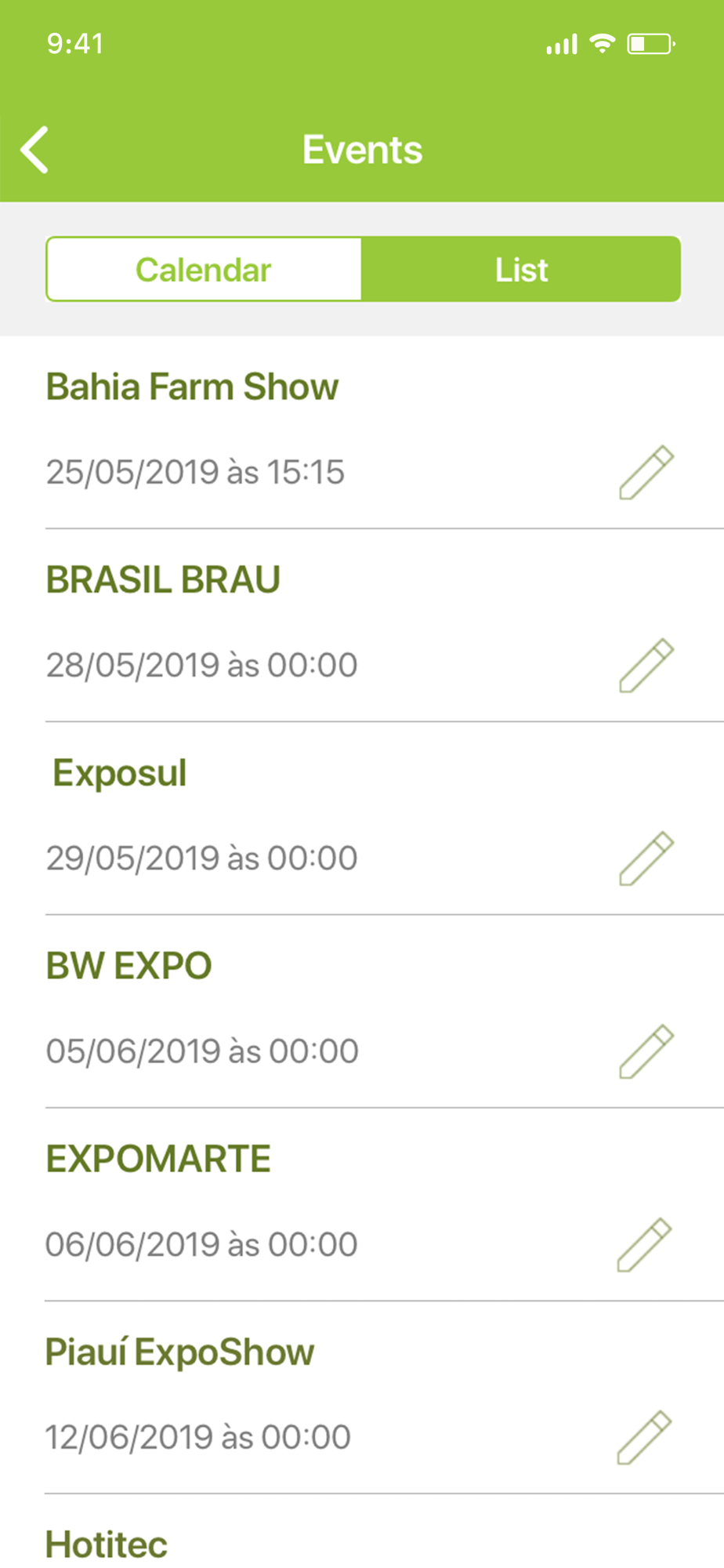Edit the Exposul event
Image resolution: width=724 pixels, height=1568 pixels.
[646, 858]
